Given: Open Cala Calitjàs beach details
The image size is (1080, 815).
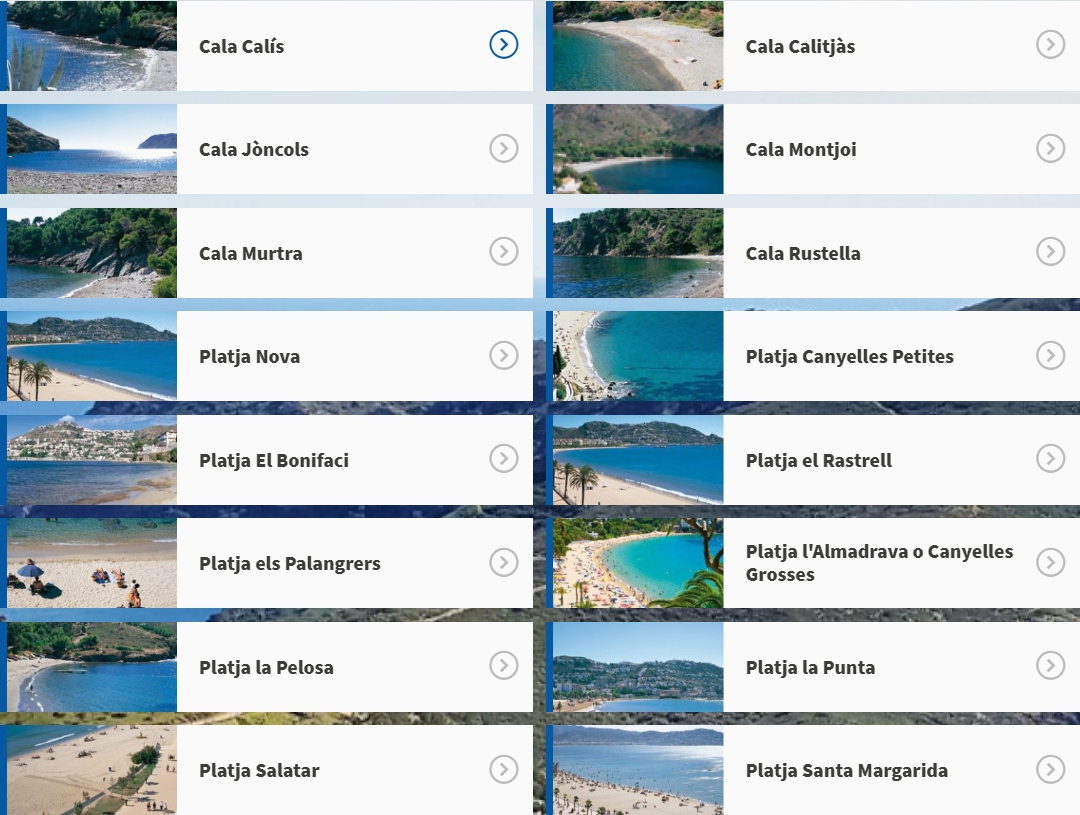Looking at the screenshot, I should [x=800, y=46].
